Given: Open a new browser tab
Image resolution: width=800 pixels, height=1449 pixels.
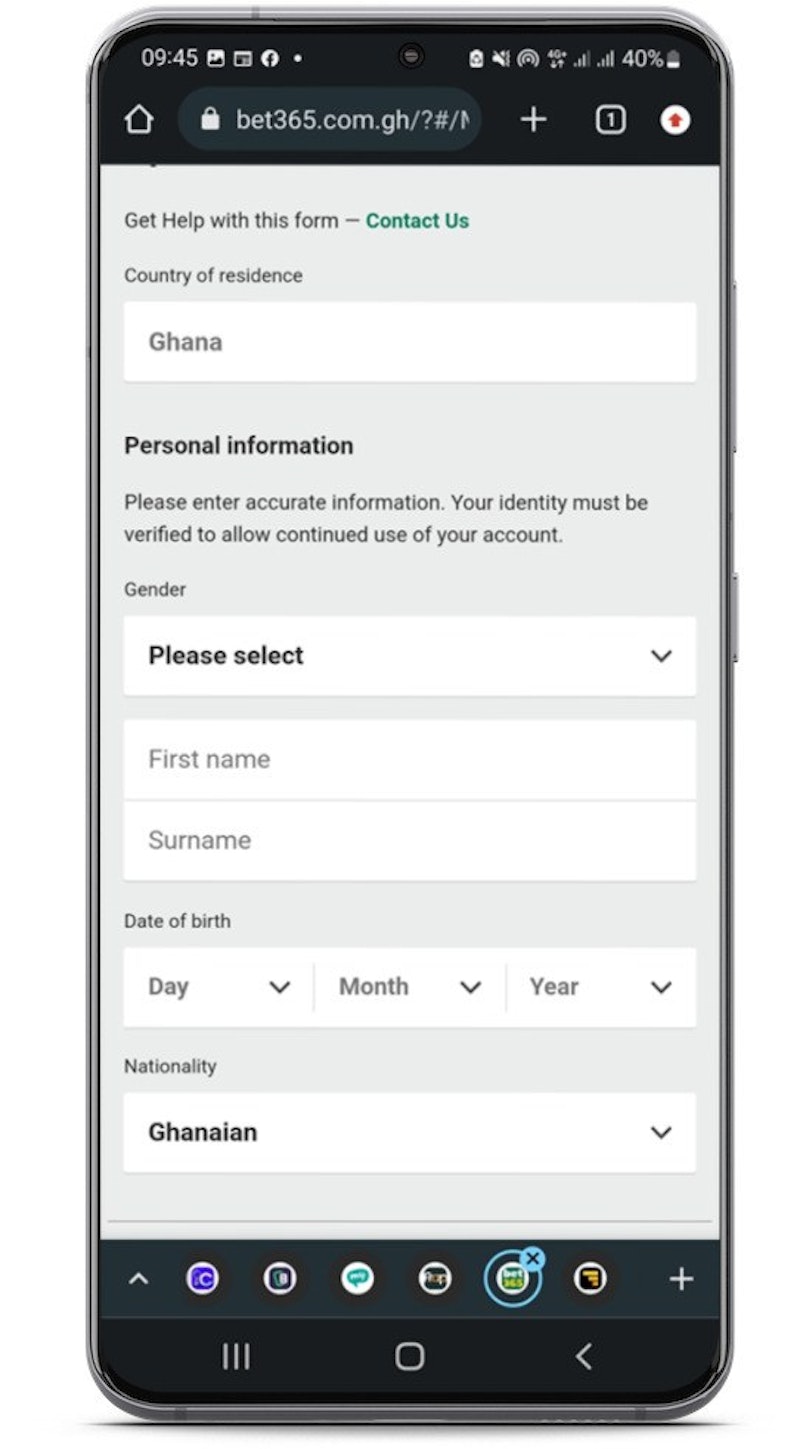Looking at the screenshot, I should click(534, 120).
